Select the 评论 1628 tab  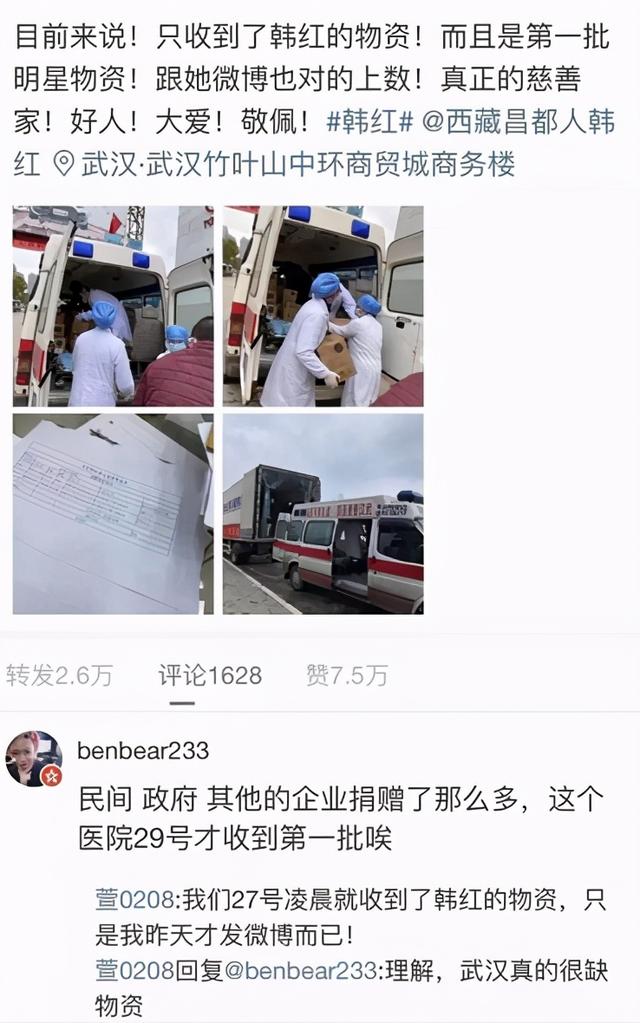(x=210, y=675)
